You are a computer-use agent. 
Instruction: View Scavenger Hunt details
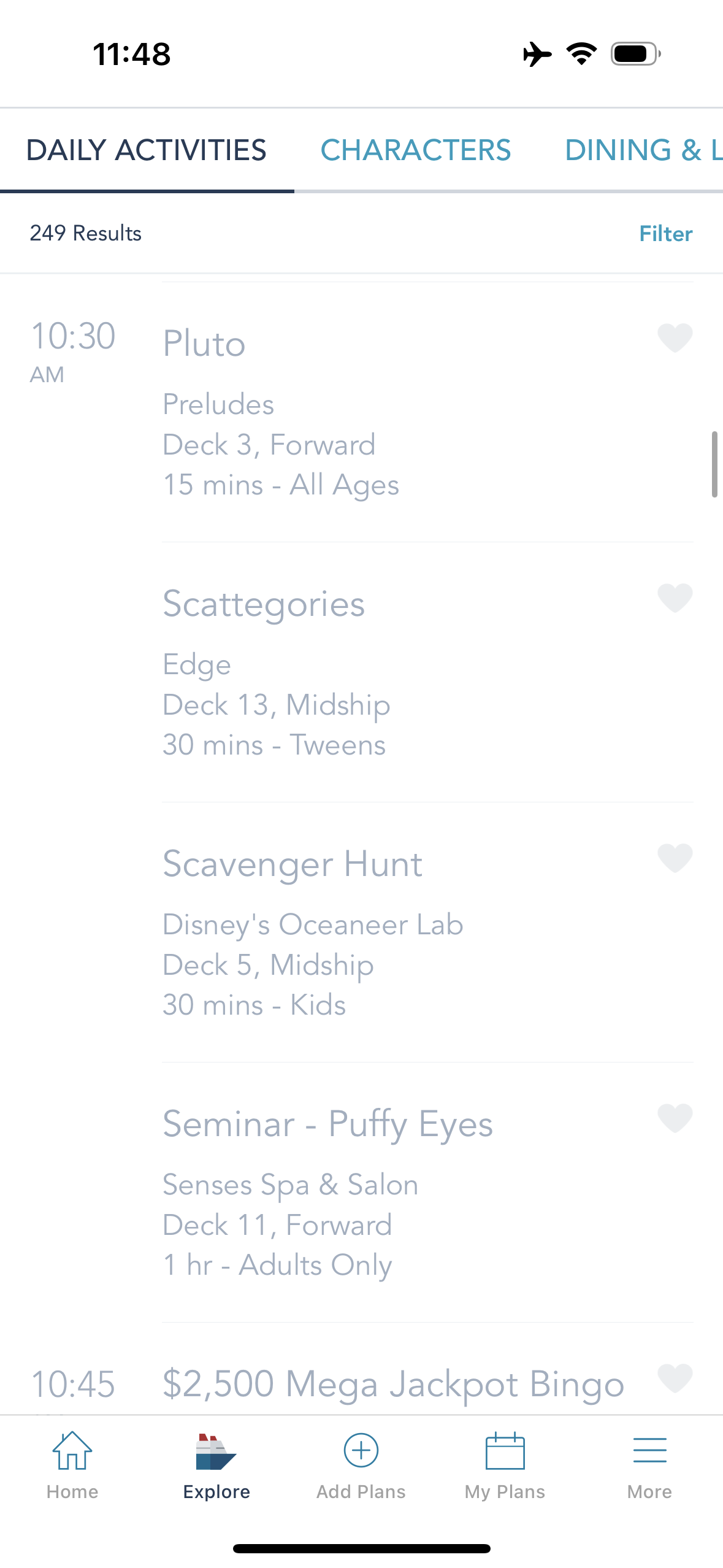pyautogui.click(x=368, y=932)
